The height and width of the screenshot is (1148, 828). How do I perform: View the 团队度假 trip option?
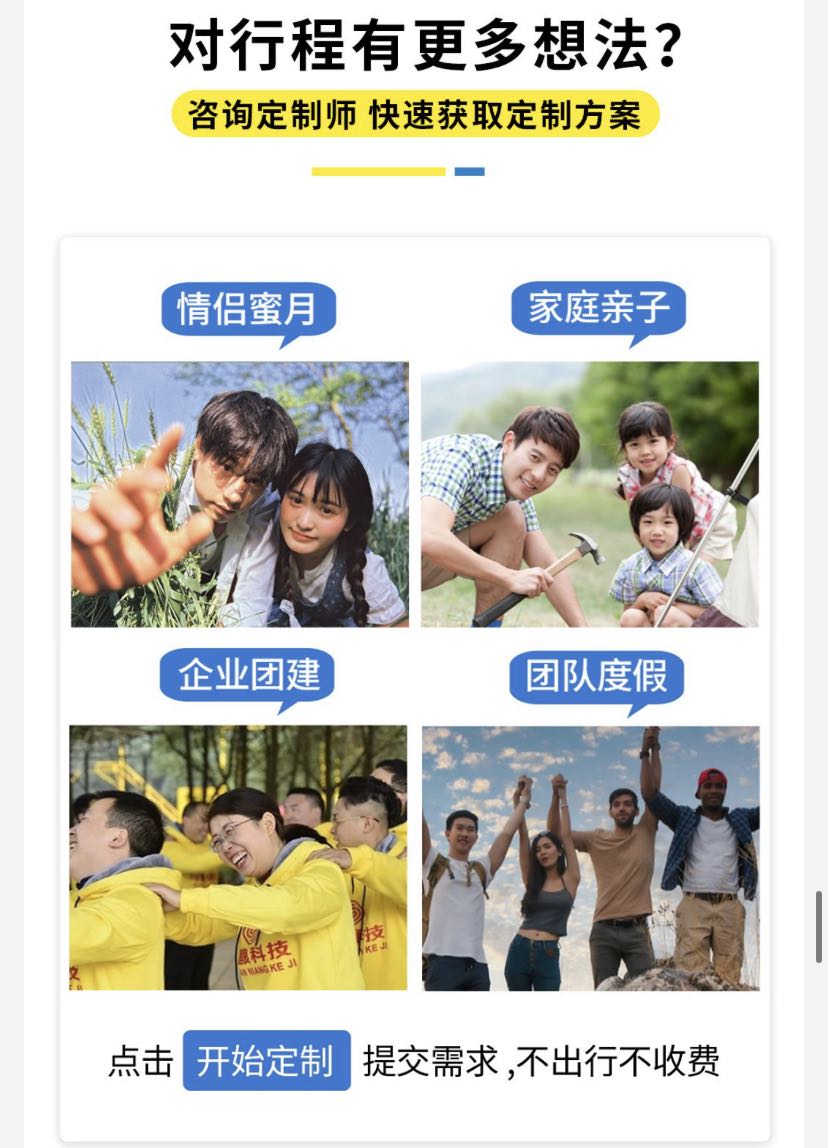pyautogui.click(x=590, y=857)
